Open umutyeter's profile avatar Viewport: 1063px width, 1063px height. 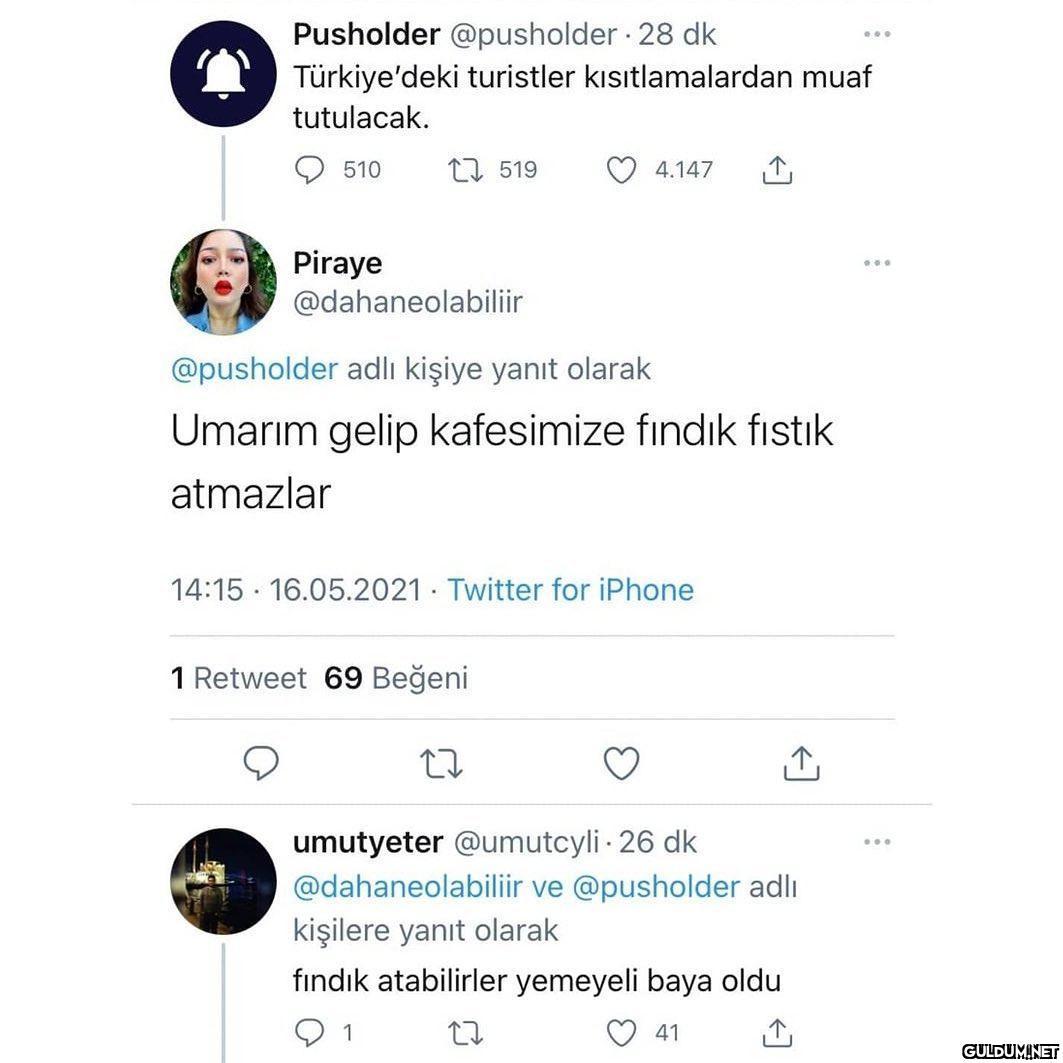(x=222, y=881)
